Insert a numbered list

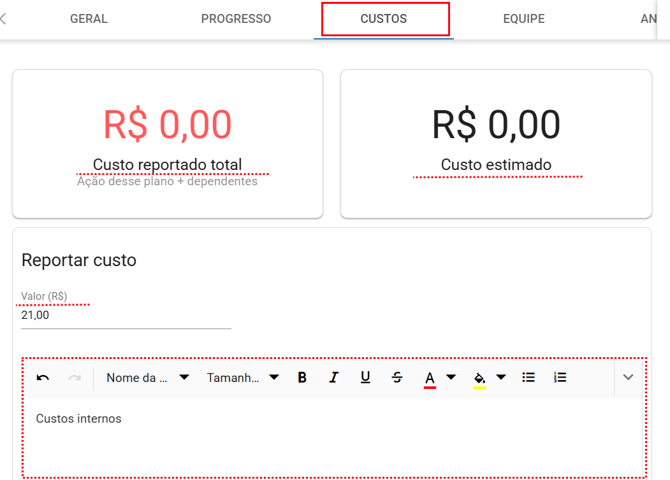click(x=560, y=377)
